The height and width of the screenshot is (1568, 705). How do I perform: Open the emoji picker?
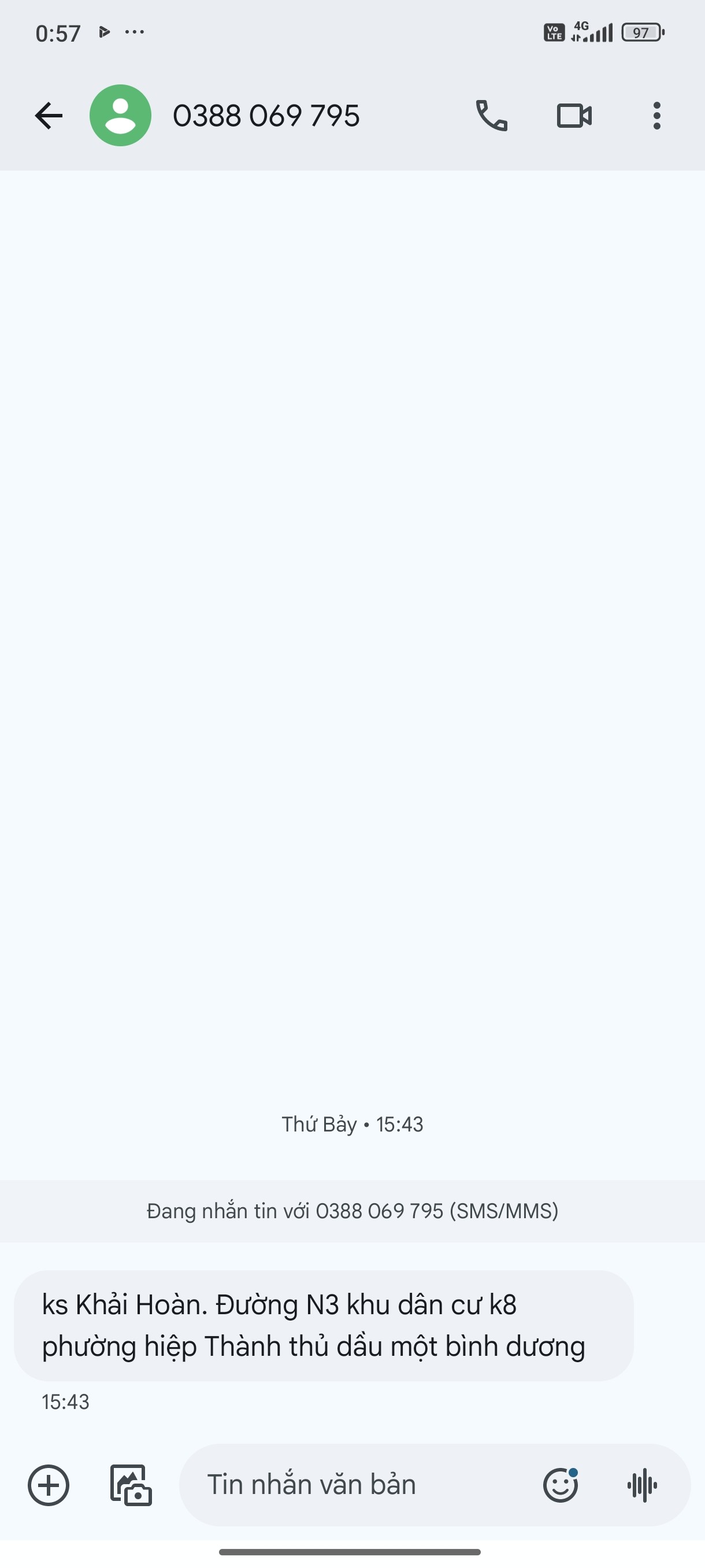point(560,1485)
